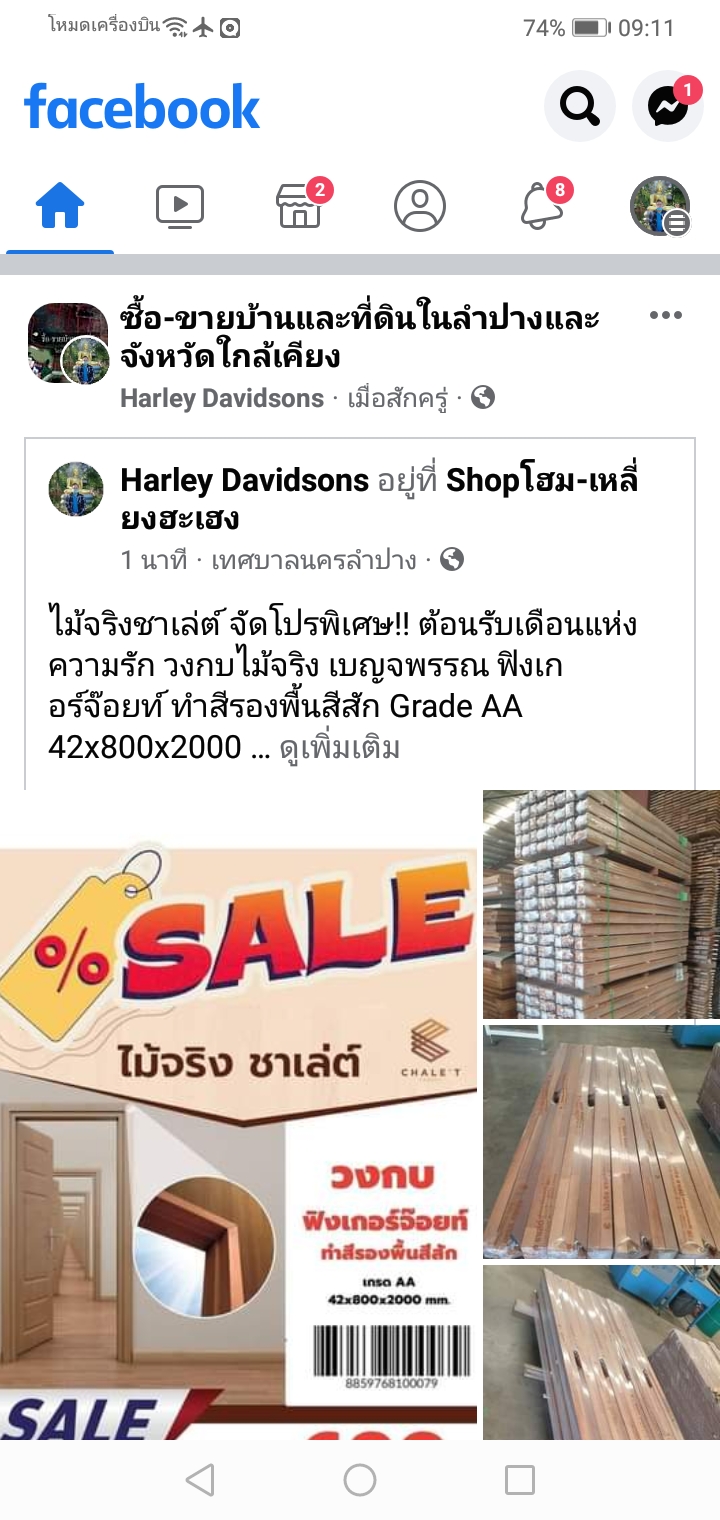Open the photo of stacked wrapped lumber

click(601, 904)
